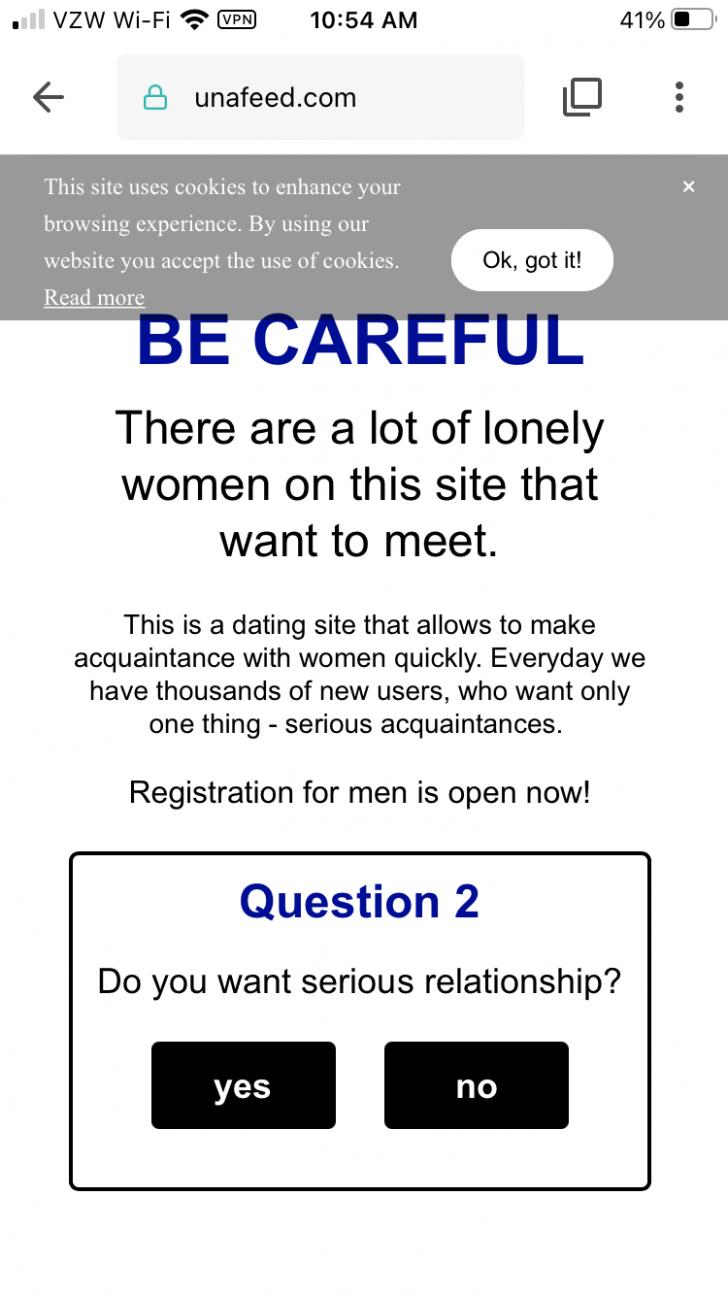Tap the unafeed.com address bar
Screen dimensions: 728x1295
(320, 97)
